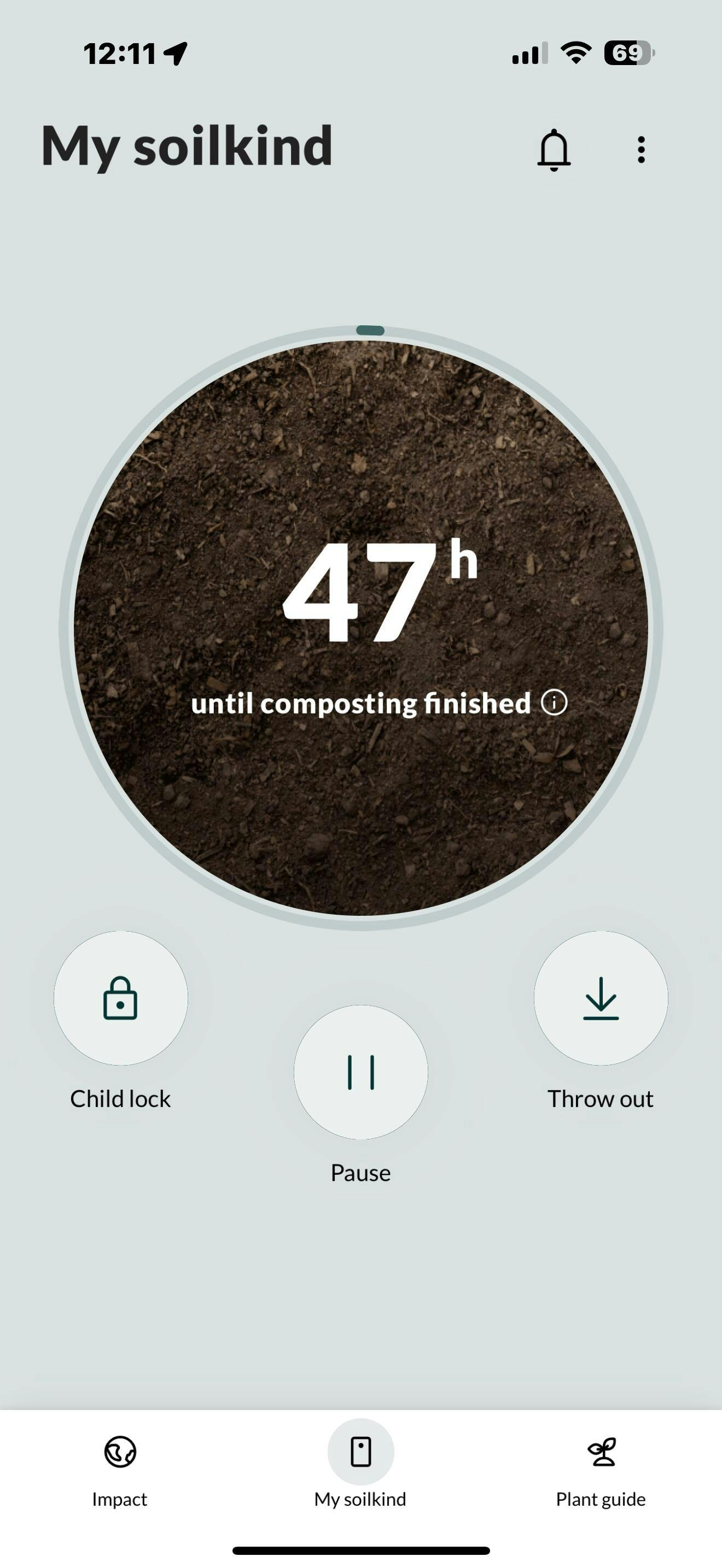Screen dimensions: 722x1568
Task: Tap the Throw out button
Action: (601, 998)
